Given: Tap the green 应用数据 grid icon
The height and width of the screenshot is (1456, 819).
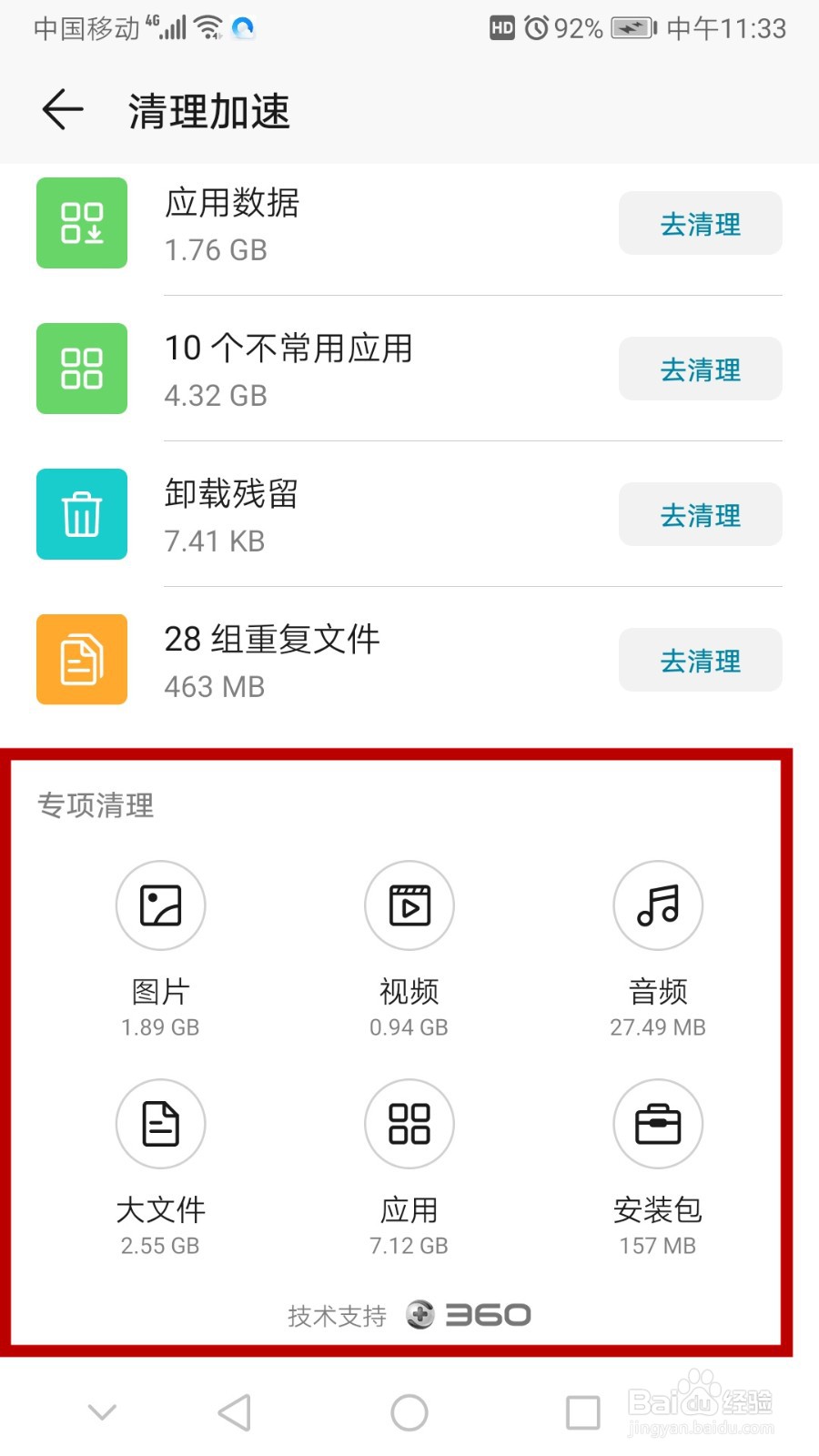Looking at the screenshot, I should click(81, 224).
